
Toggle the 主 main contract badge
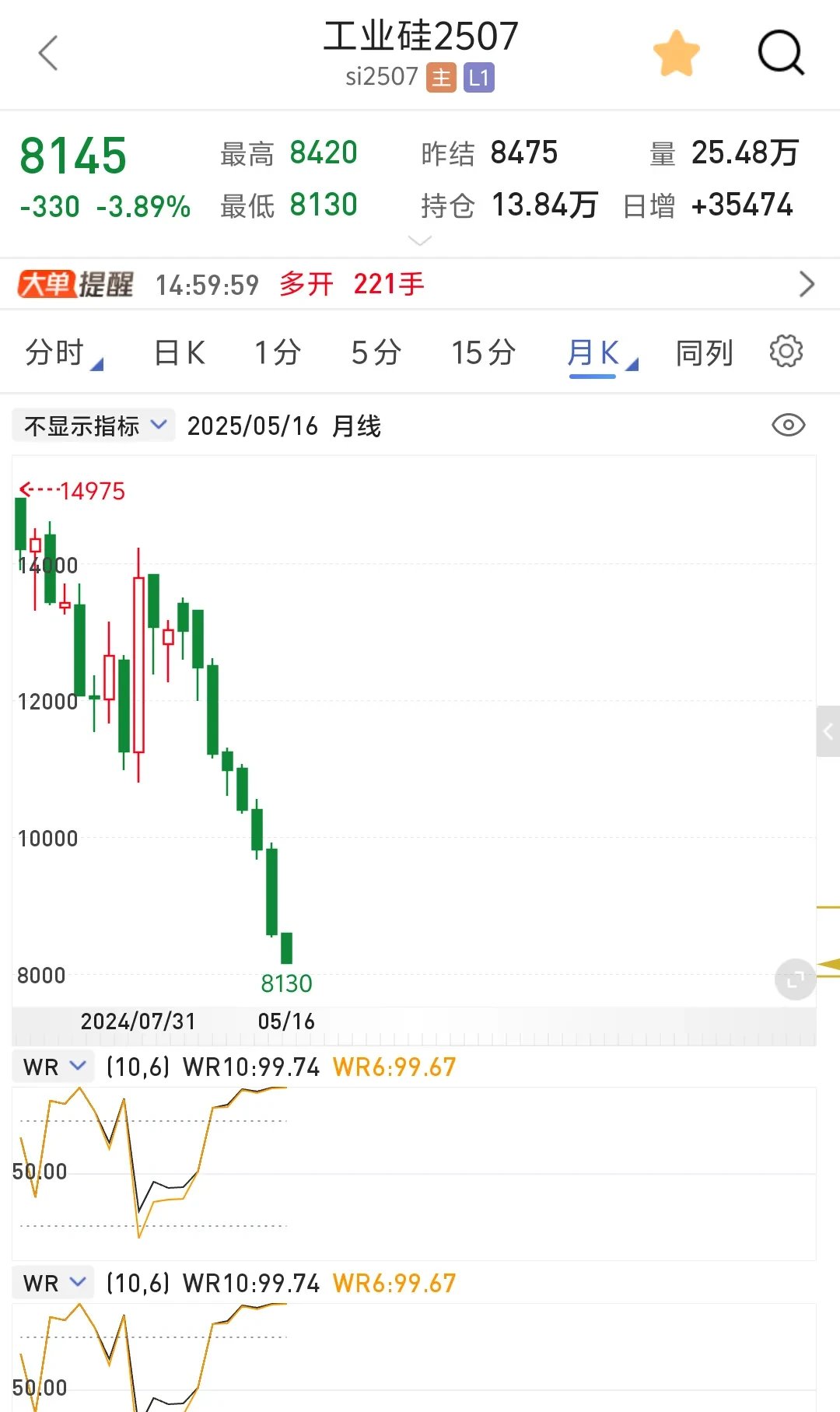tap(440, 77)
